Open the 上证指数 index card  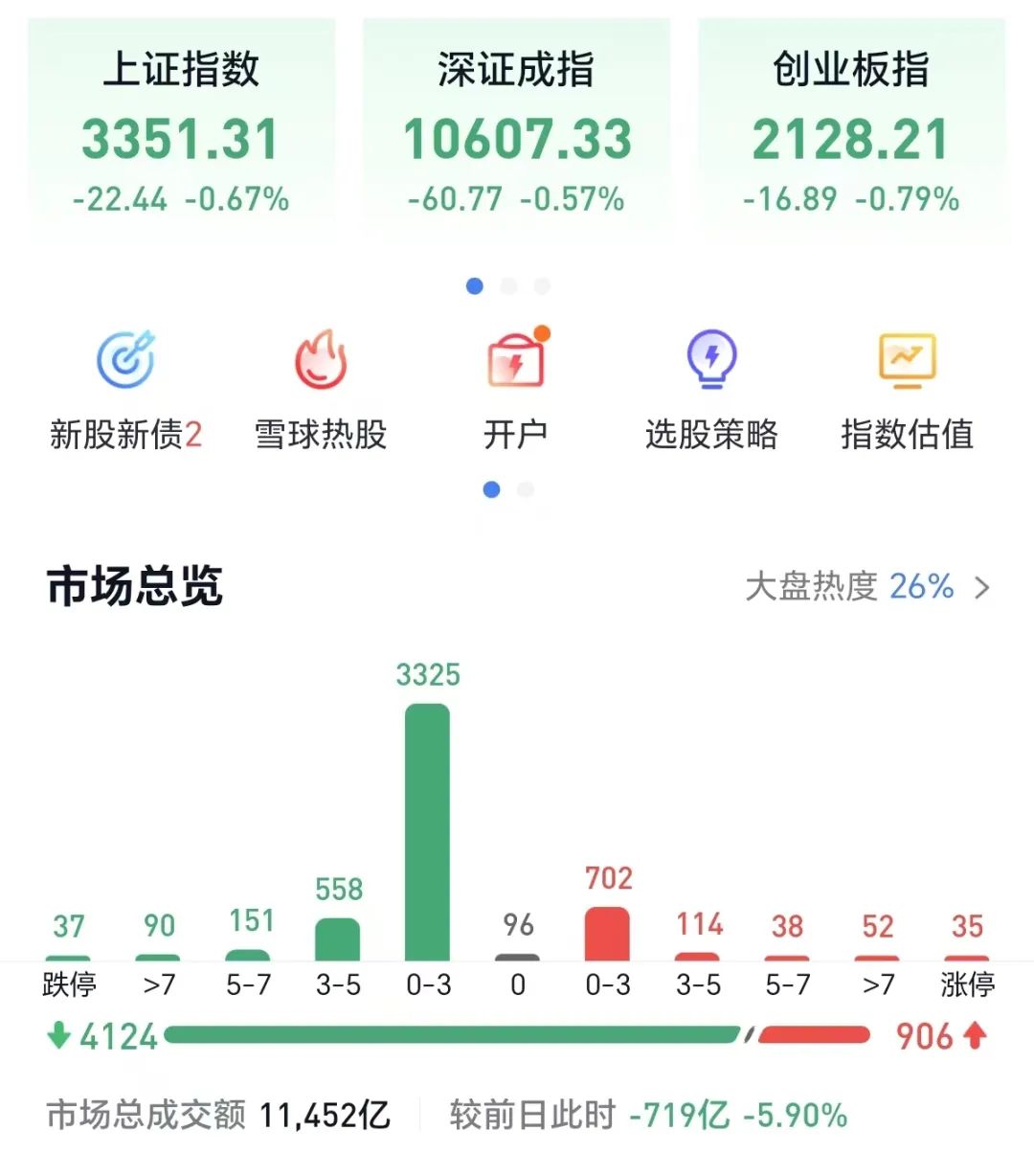click(x=181, y=130)
